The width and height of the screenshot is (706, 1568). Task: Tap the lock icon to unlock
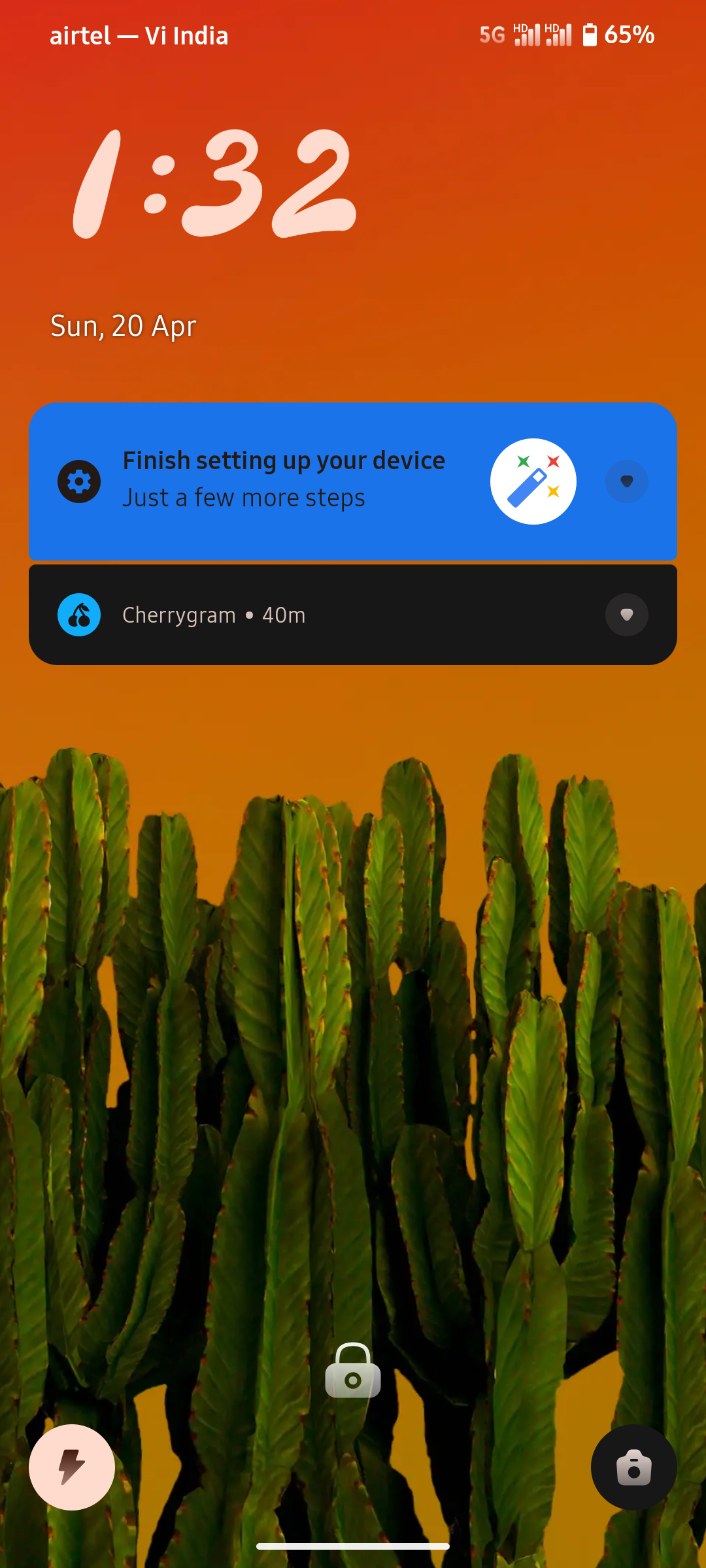[353, 1370]
